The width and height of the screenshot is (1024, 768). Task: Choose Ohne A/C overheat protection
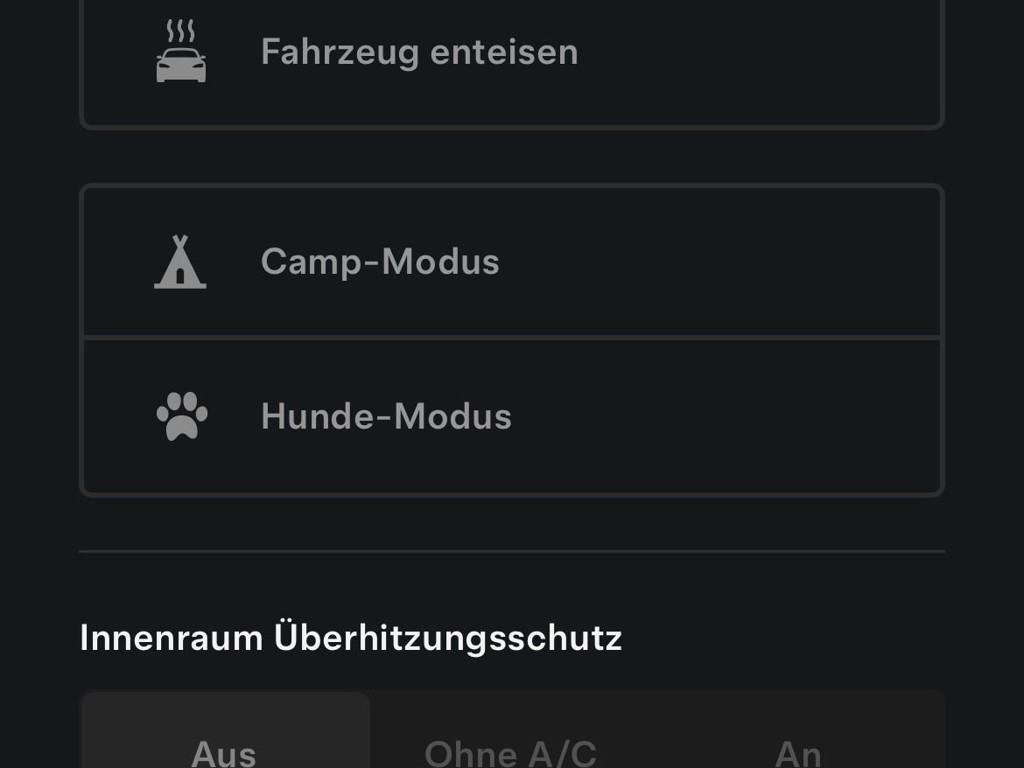(x=510, y=745)
